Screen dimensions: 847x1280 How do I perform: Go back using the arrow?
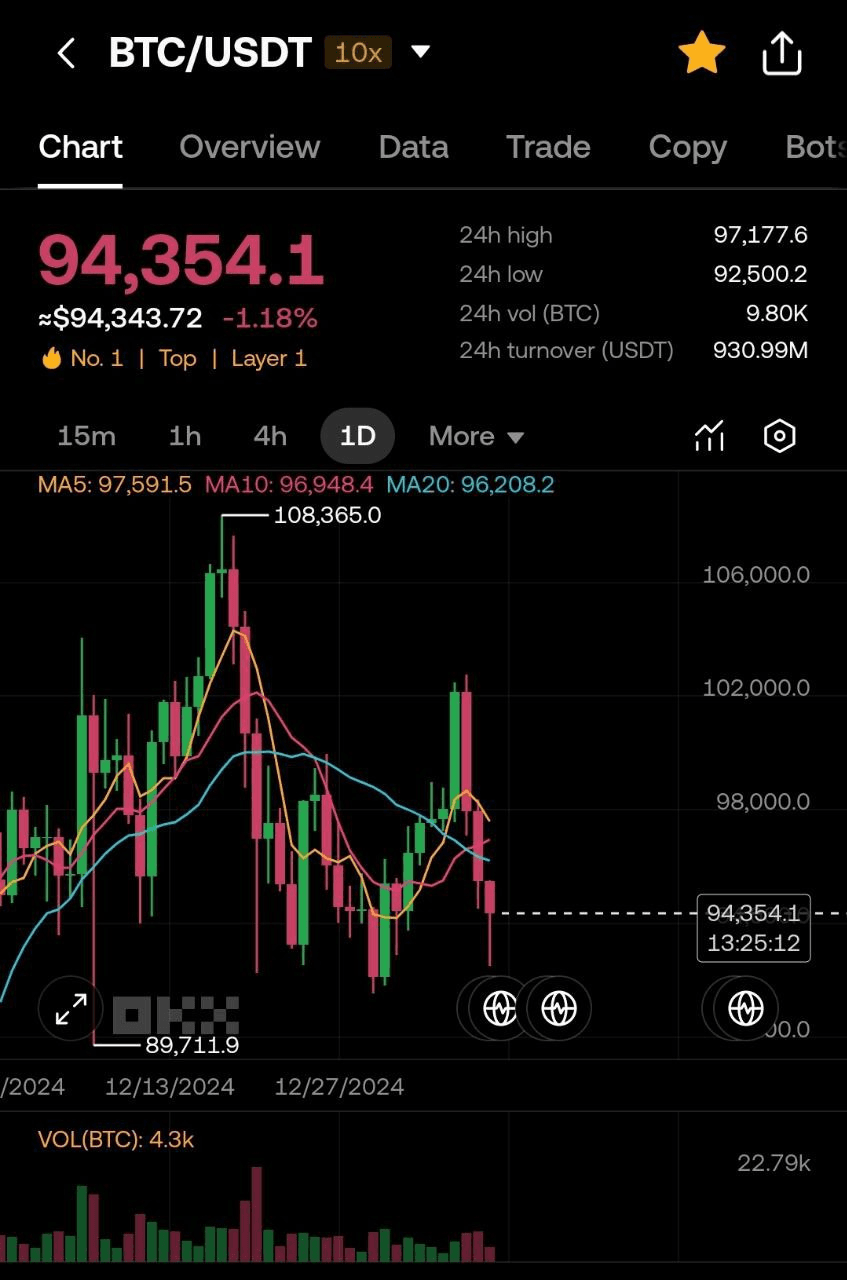[x=66, y=53]
